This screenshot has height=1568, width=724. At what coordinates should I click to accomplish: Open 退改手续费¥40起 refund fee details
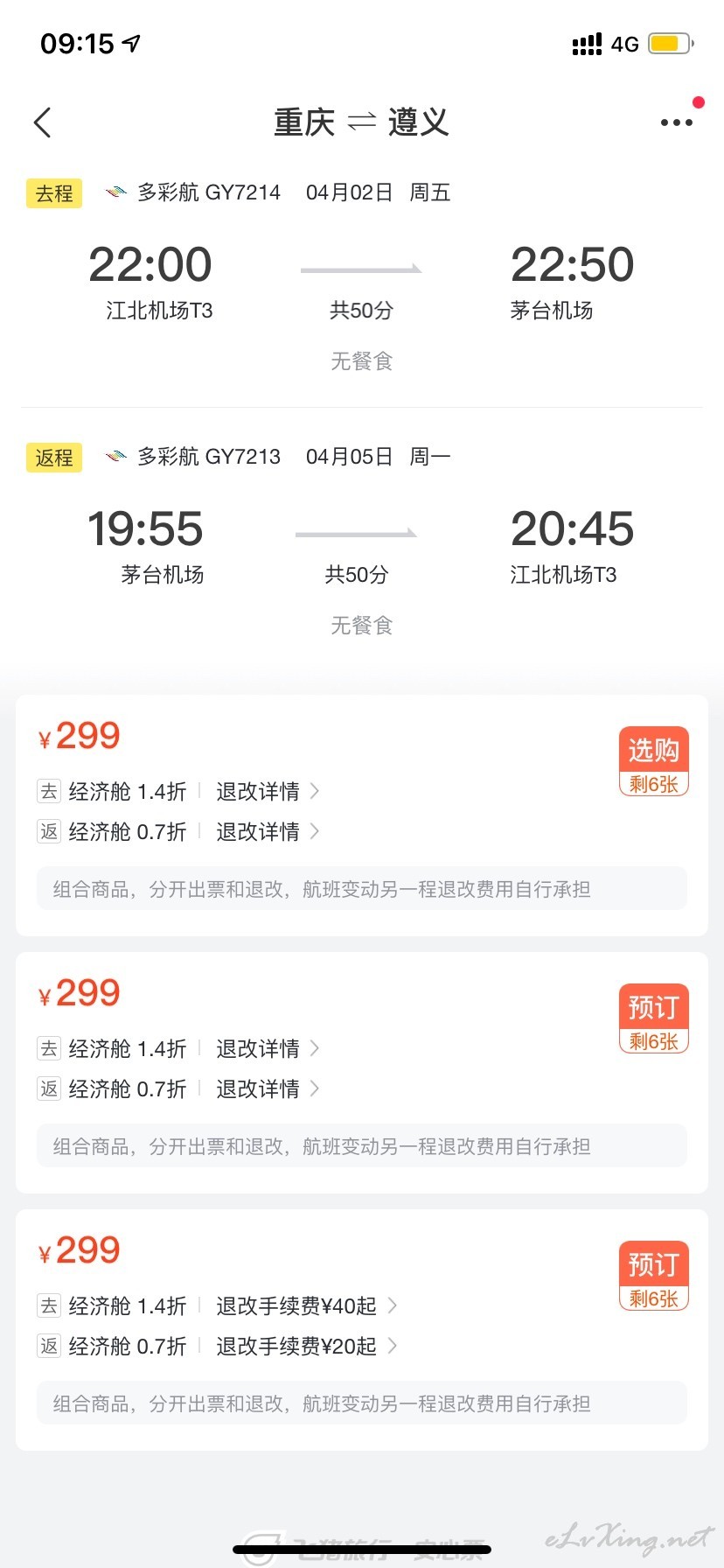click(306, 1305)
